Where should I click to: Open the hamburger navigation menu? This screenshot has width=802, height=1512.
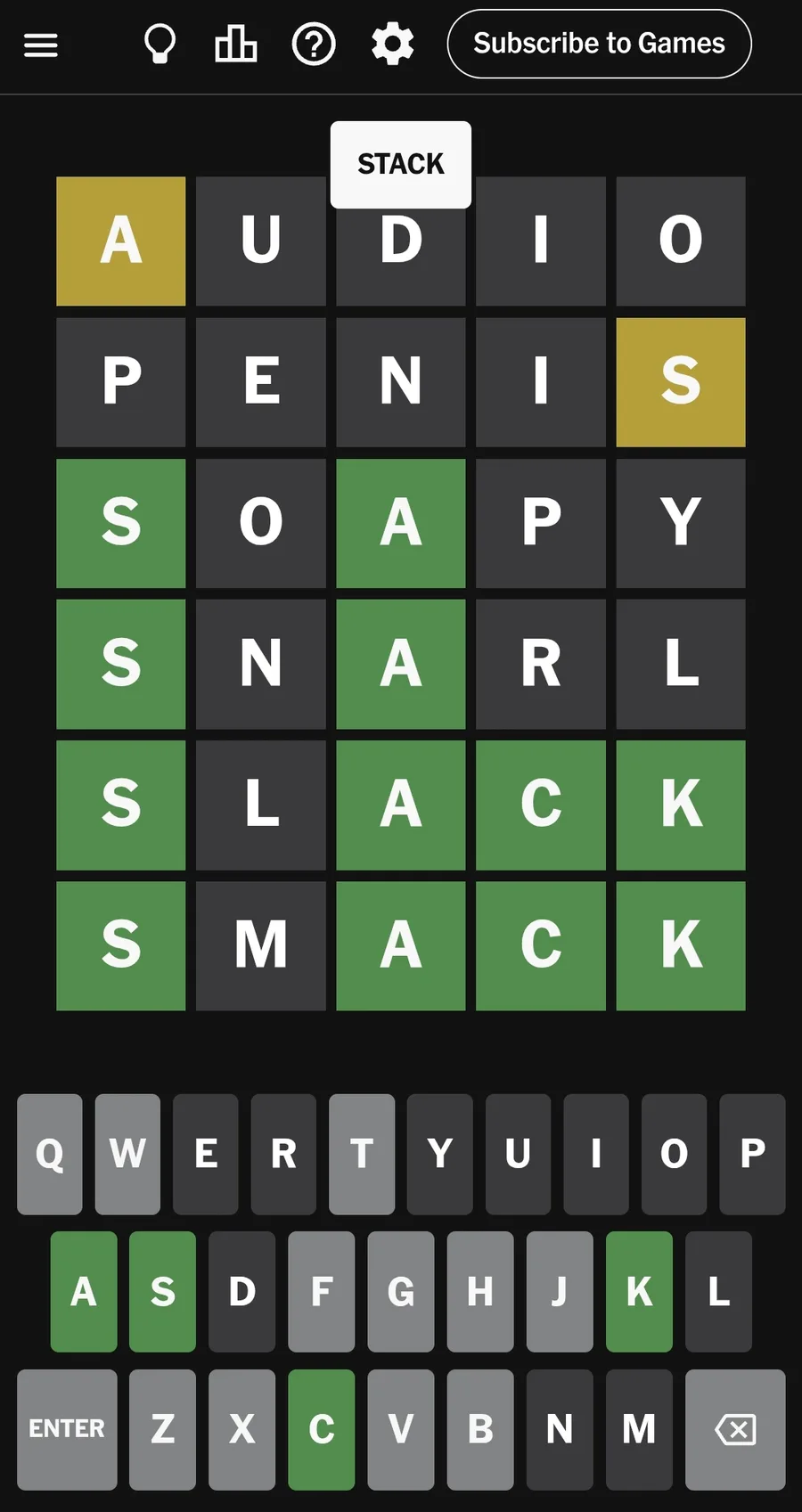coord(40,45)
